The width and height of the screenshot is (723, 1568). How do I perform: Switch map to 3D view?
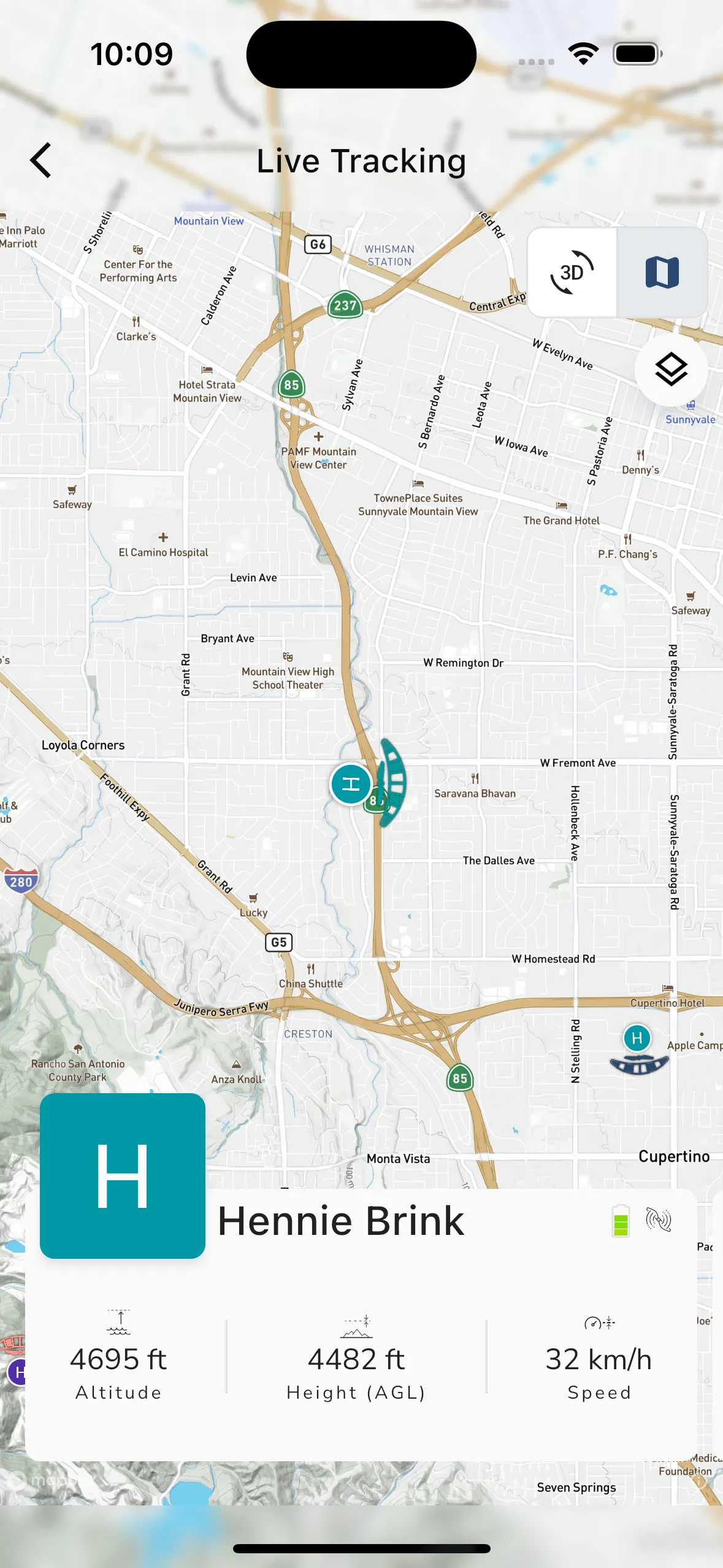pos(572,272)
